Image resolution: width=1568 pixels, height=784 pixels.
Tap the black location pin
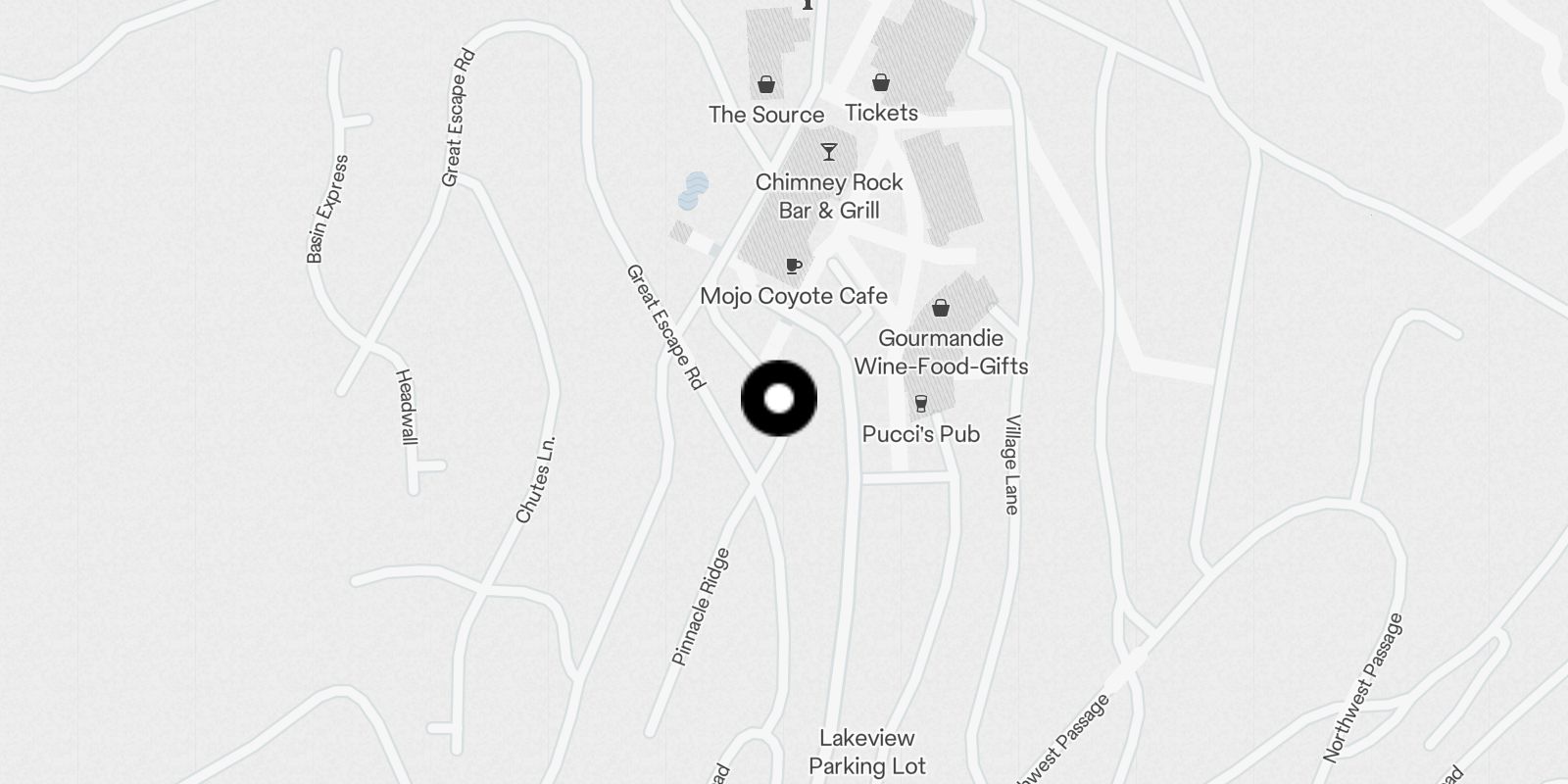click(x=779, y=399)
